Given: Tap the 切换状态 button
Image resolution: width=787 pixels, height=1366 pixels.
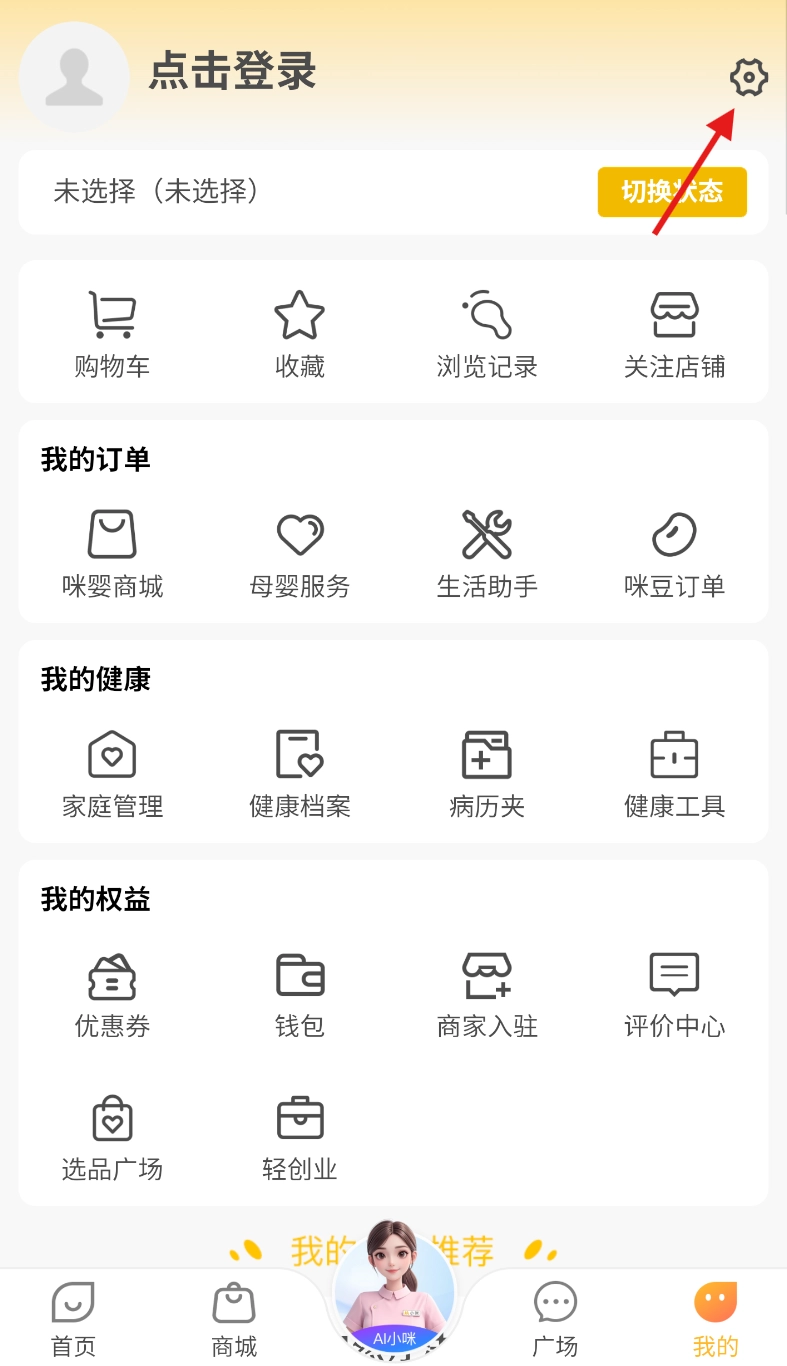Looking at the screenshot, I should pos(672,191).
